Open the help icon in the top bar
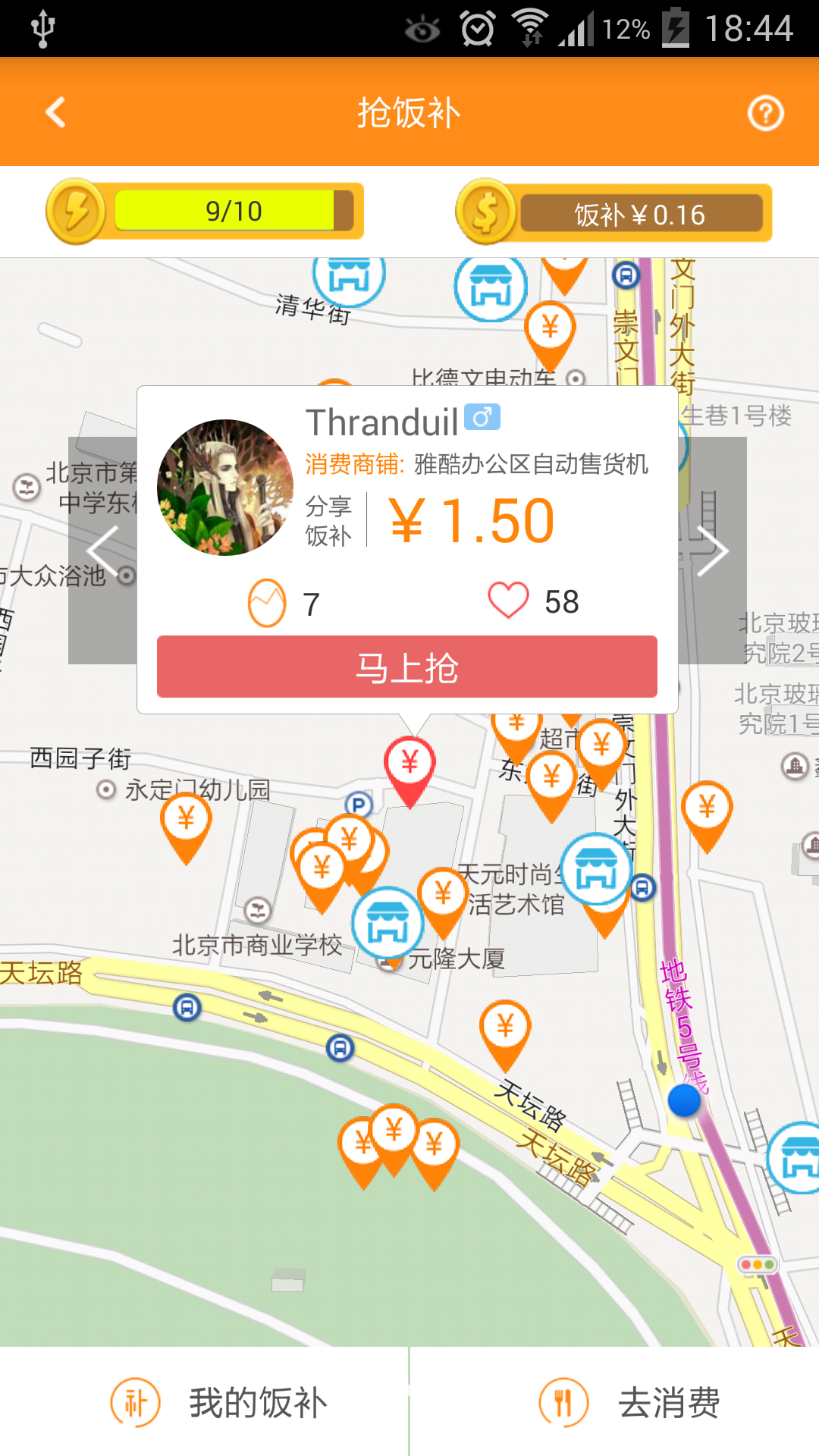The height and width of the screenshot is (1456, 819). click(765, 114)
